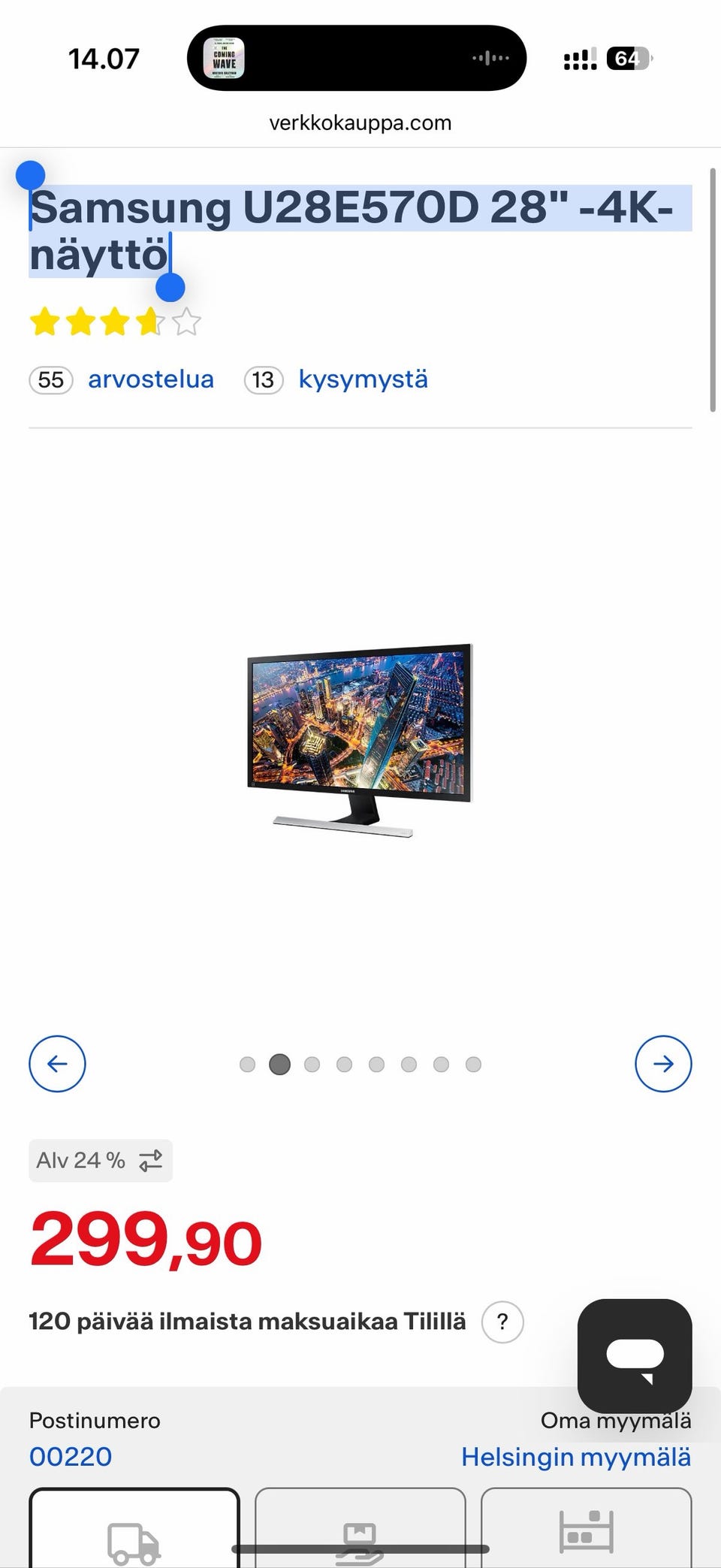Go to the next product image
The image size is (721, 1568).
tap(663, 1063)
